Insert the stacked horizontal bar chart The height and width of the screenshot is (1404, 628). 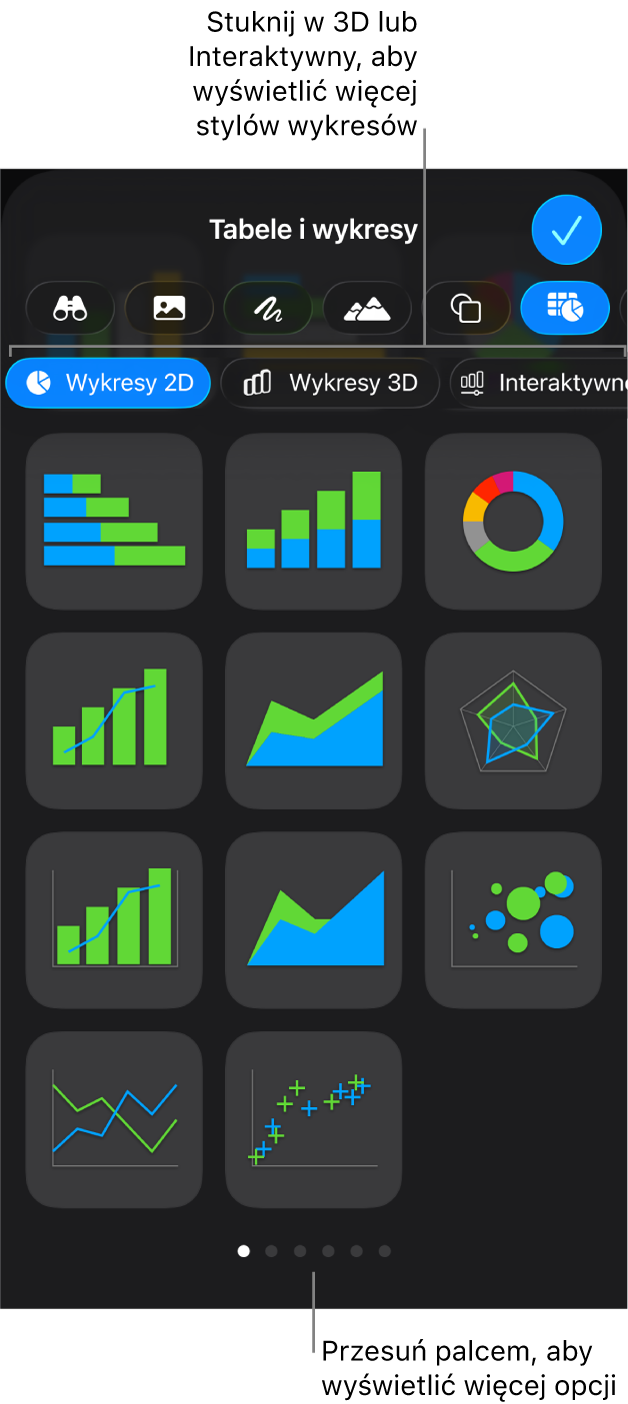tap(114, 521)
